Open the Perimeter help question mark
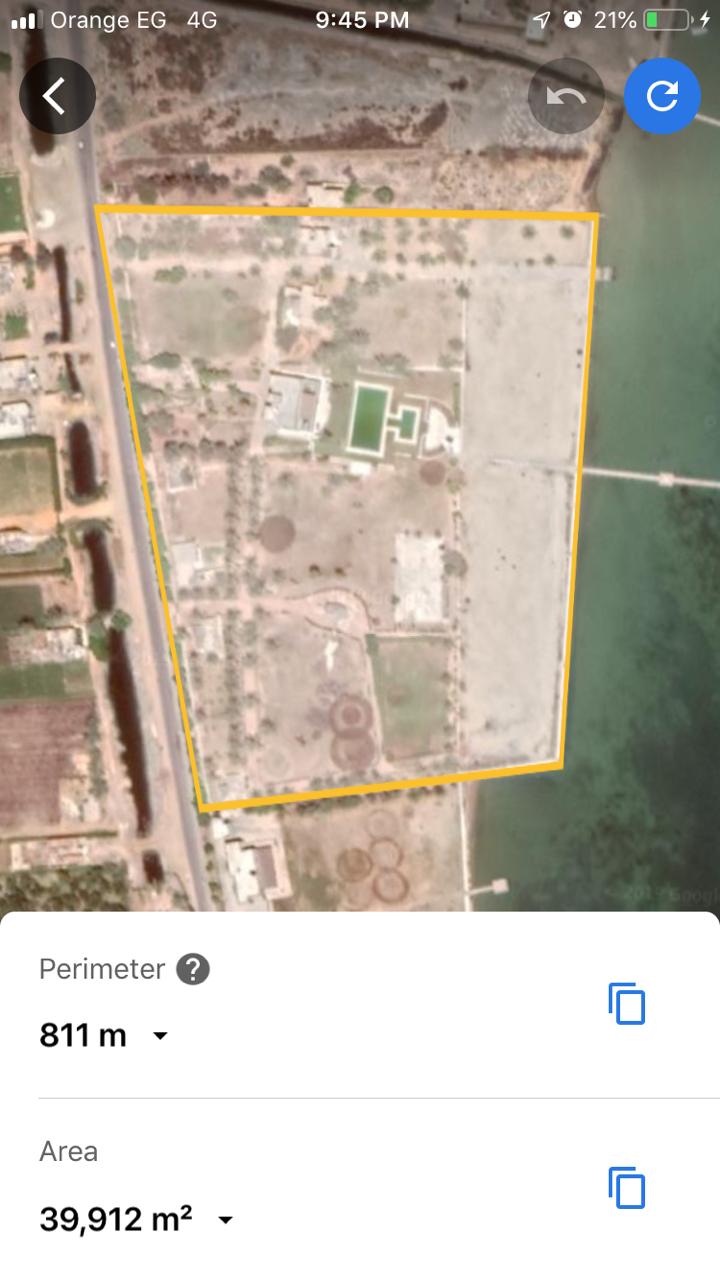The width and height of the screenshot is (720, 1280). pos(193,969)
